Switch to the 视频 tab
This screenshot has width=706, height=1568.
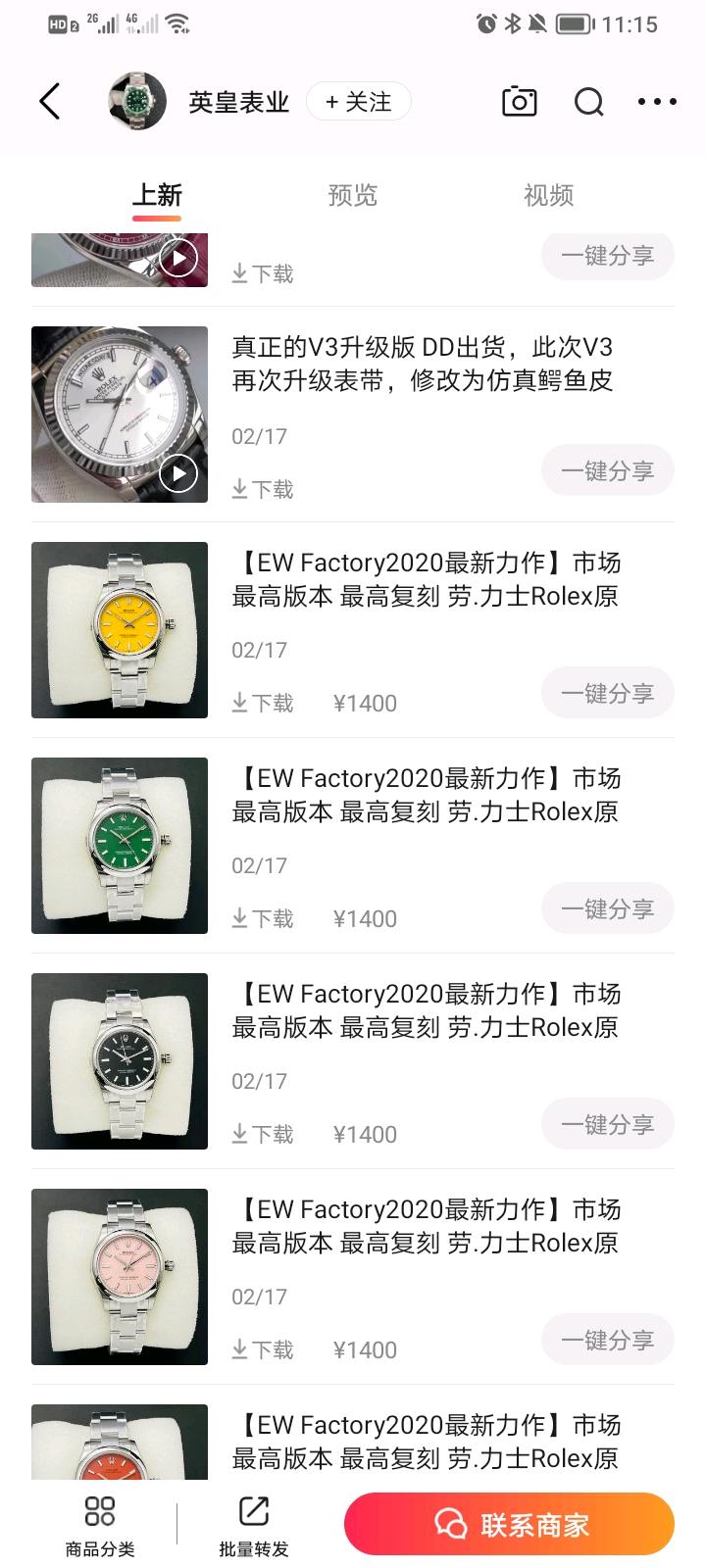(548, 195)
